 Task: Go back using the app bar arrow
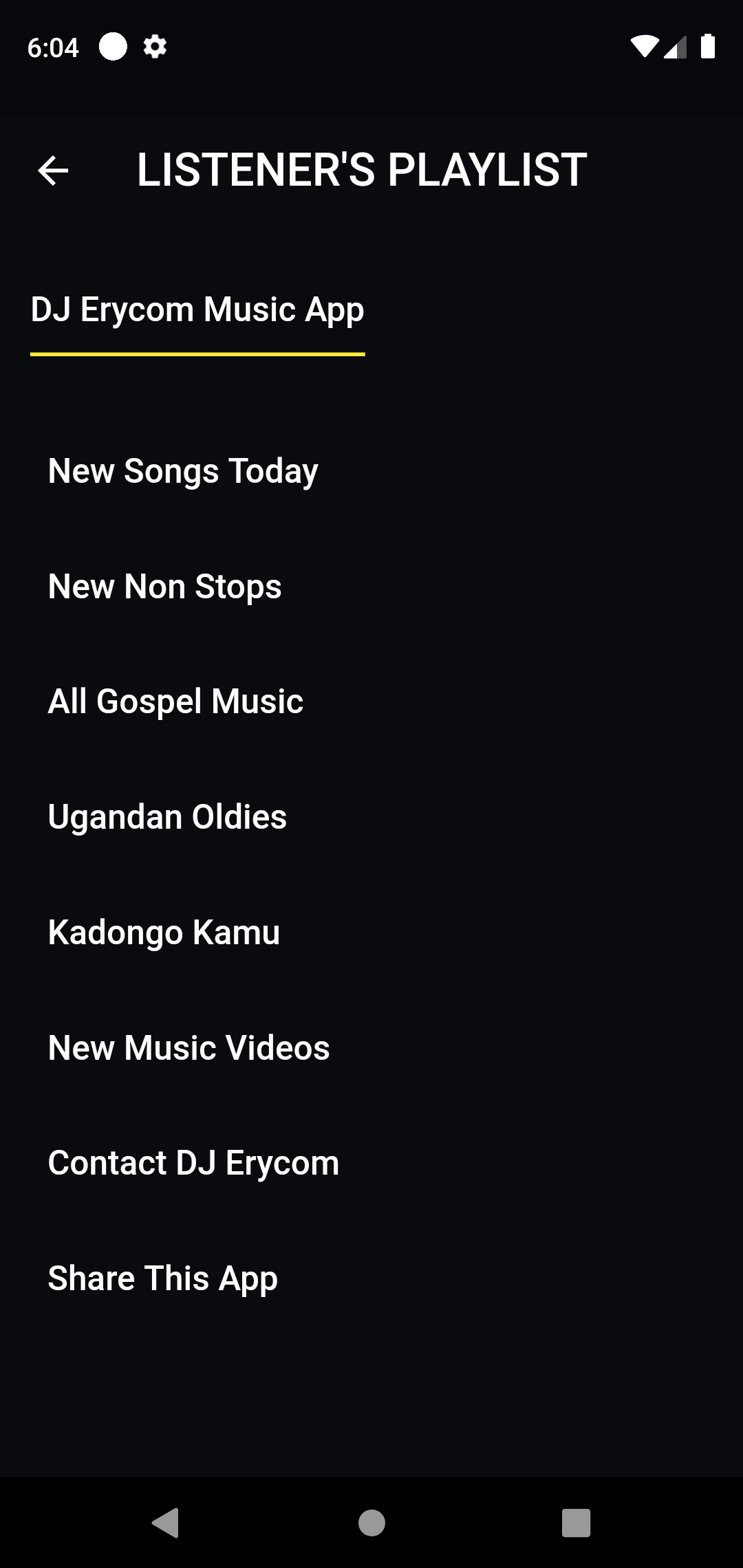[53, 171]
